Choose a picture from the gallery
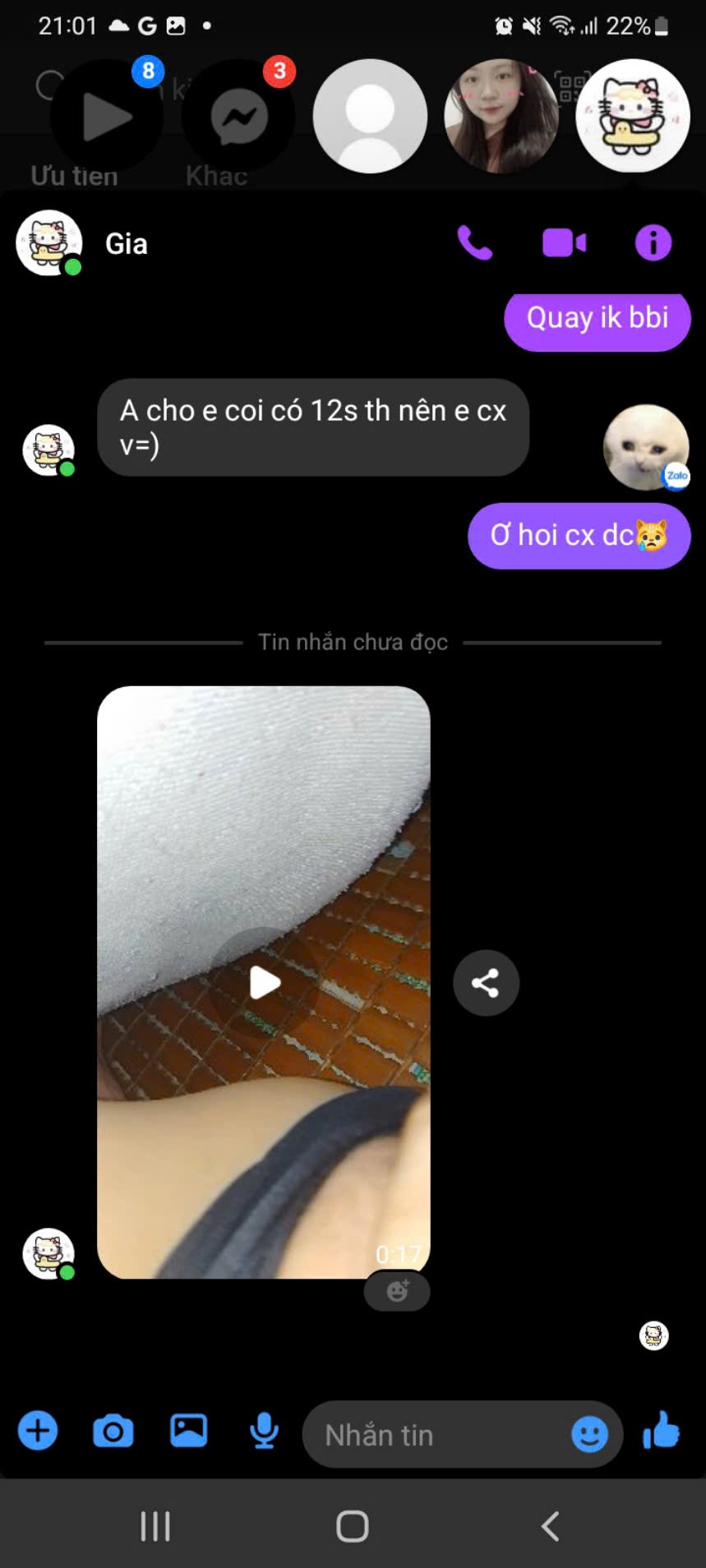The image size is (706, 1568). [188, 1431]
